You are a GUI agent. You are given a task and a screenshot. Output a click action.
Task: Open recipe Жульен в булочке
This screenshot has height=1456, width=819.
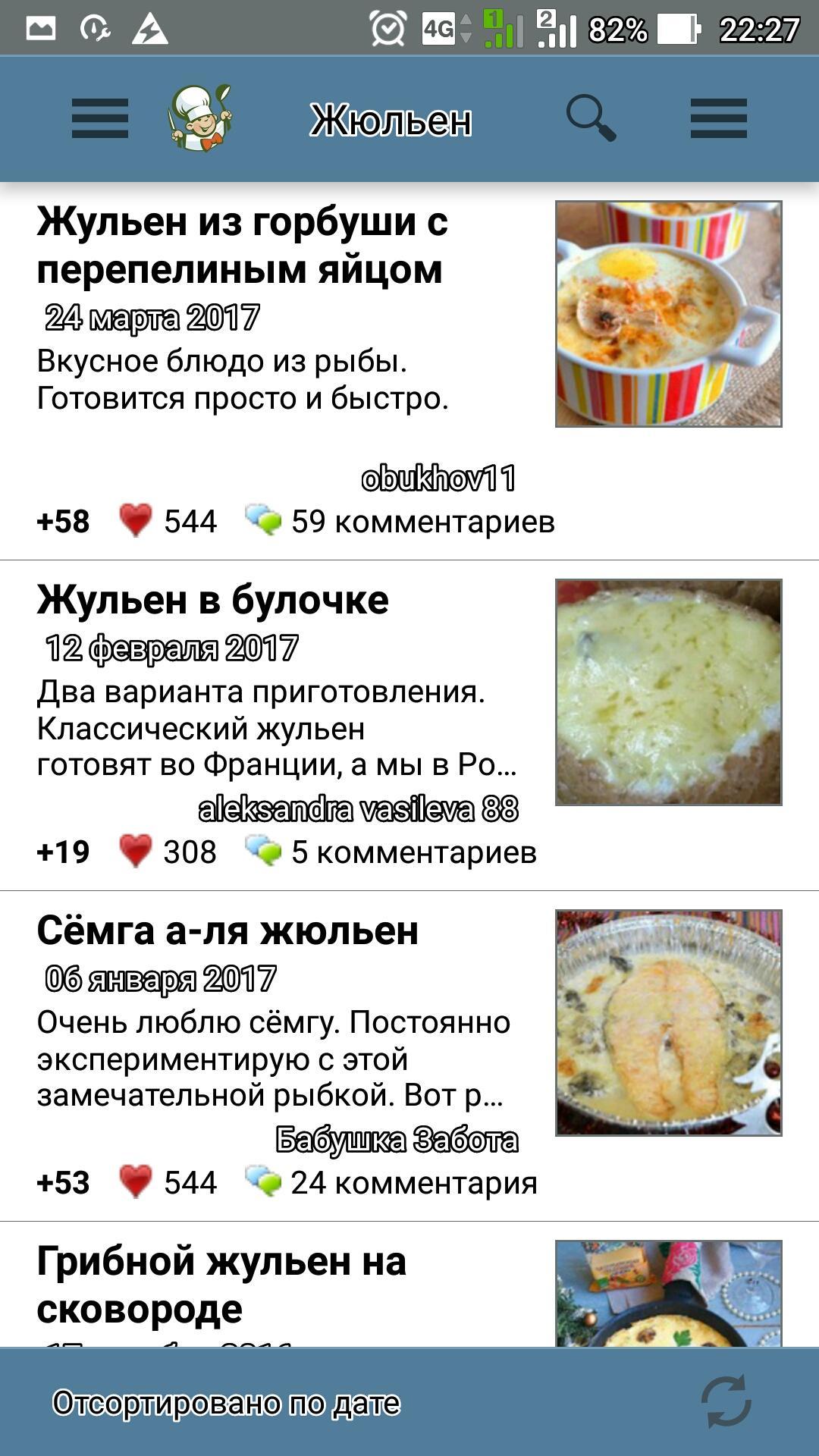(x=212, y=600)
